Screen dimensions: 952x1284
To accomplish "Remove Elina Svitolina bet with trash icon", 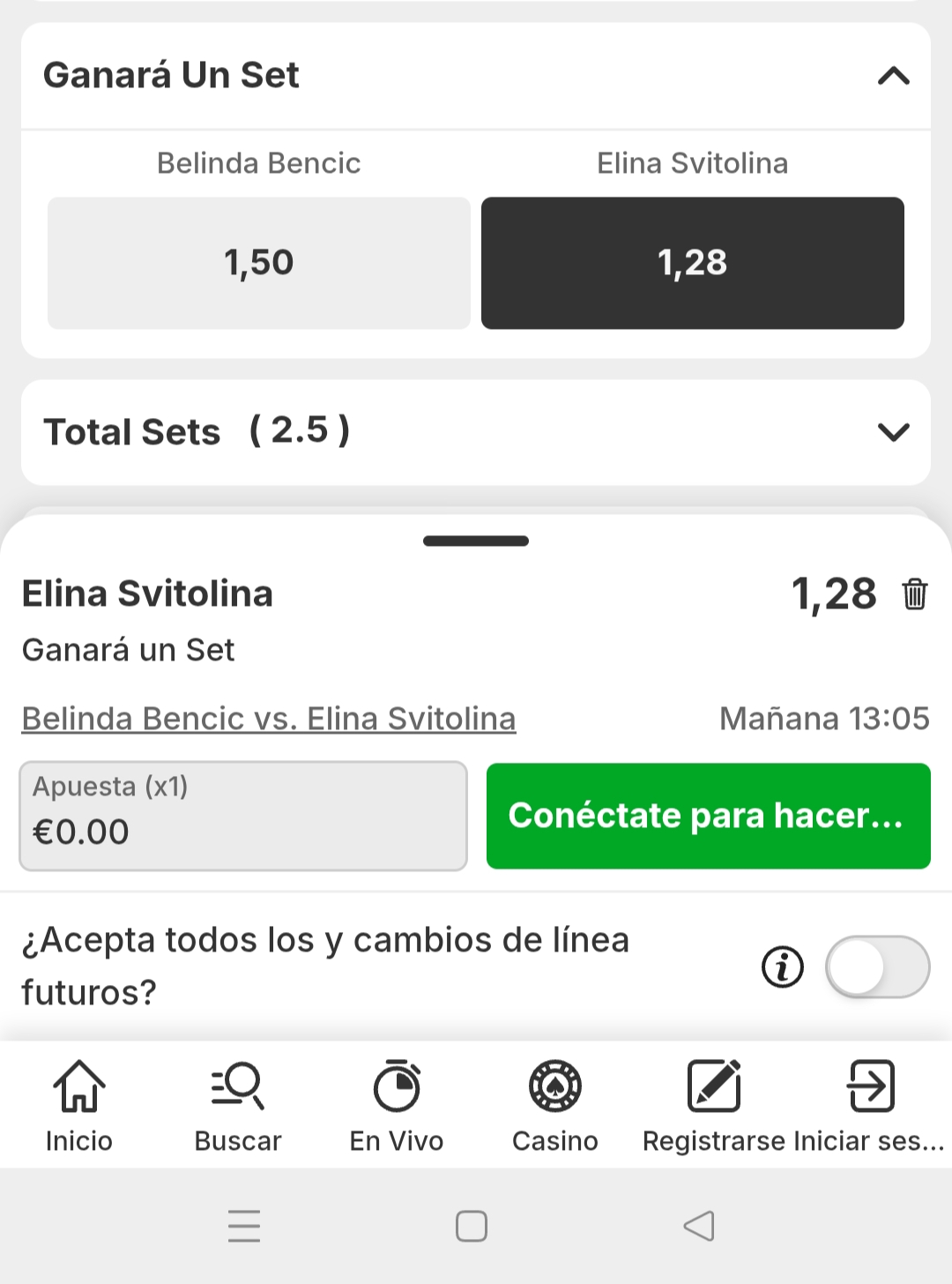I will (914, 594).
